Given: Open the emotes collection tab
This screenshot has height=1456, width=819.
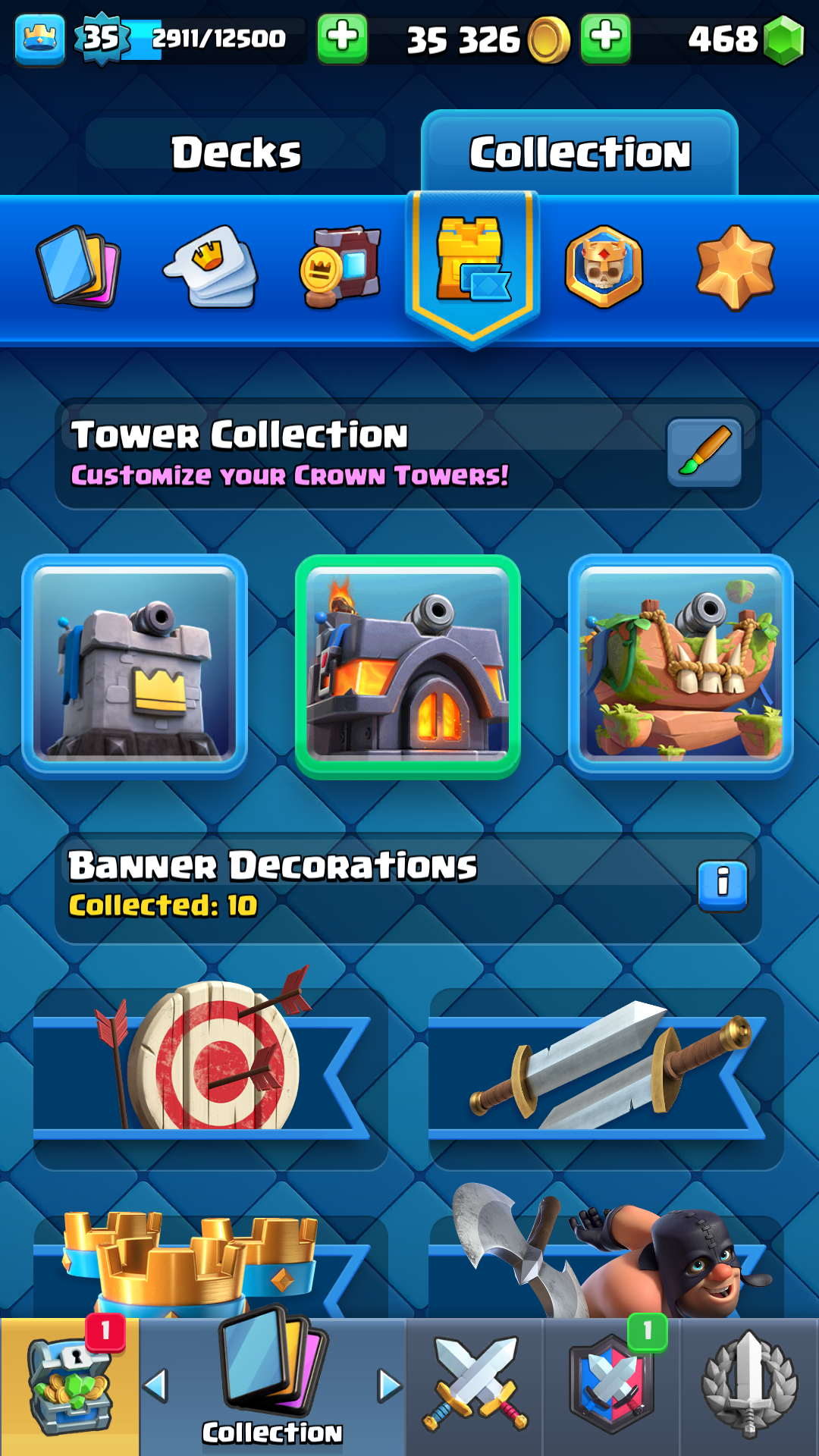Looking at the screenshot, I should 212,266.
